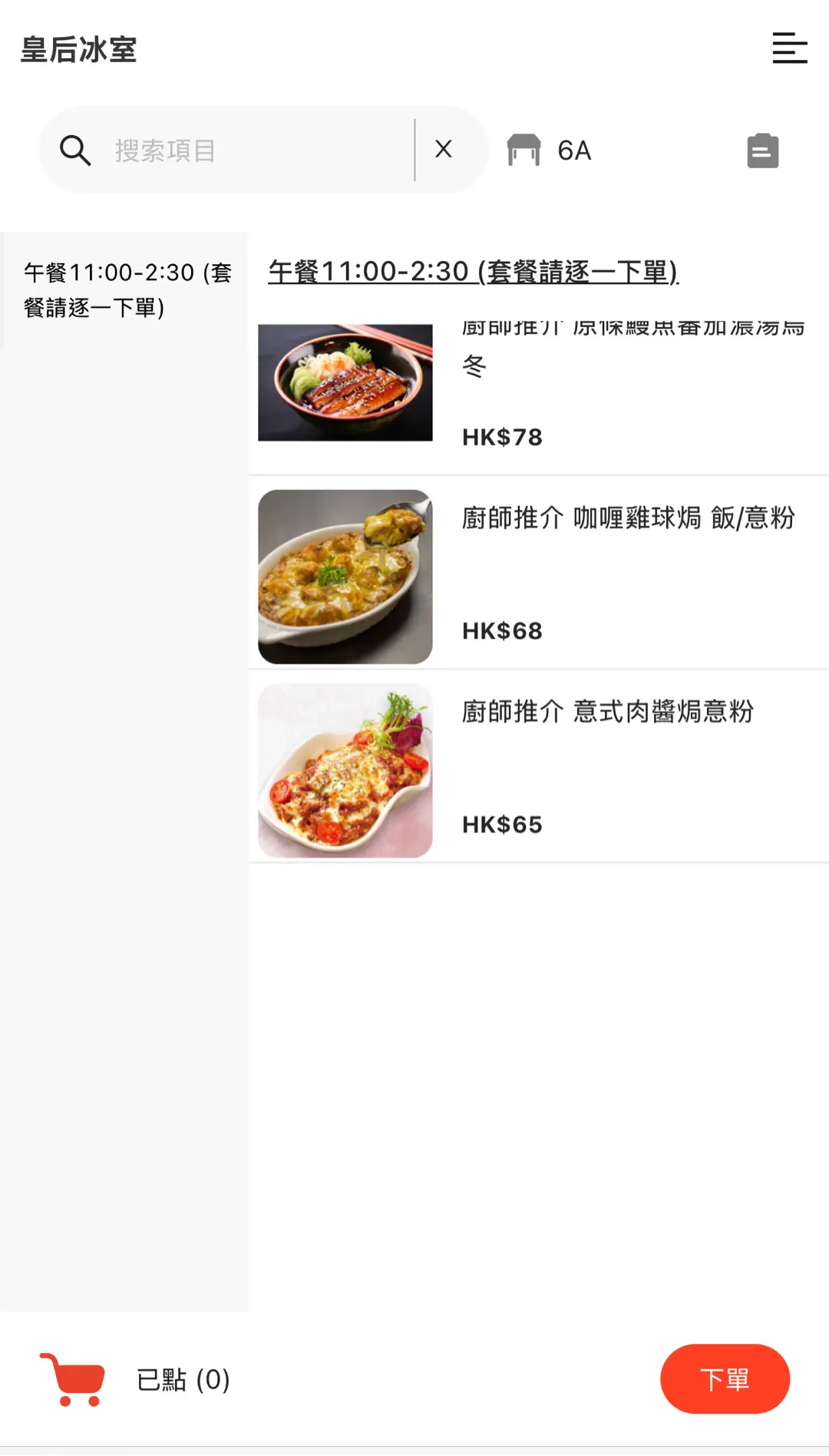Select table 6A indicator
829x1456 pixels.
coord(550,151)
